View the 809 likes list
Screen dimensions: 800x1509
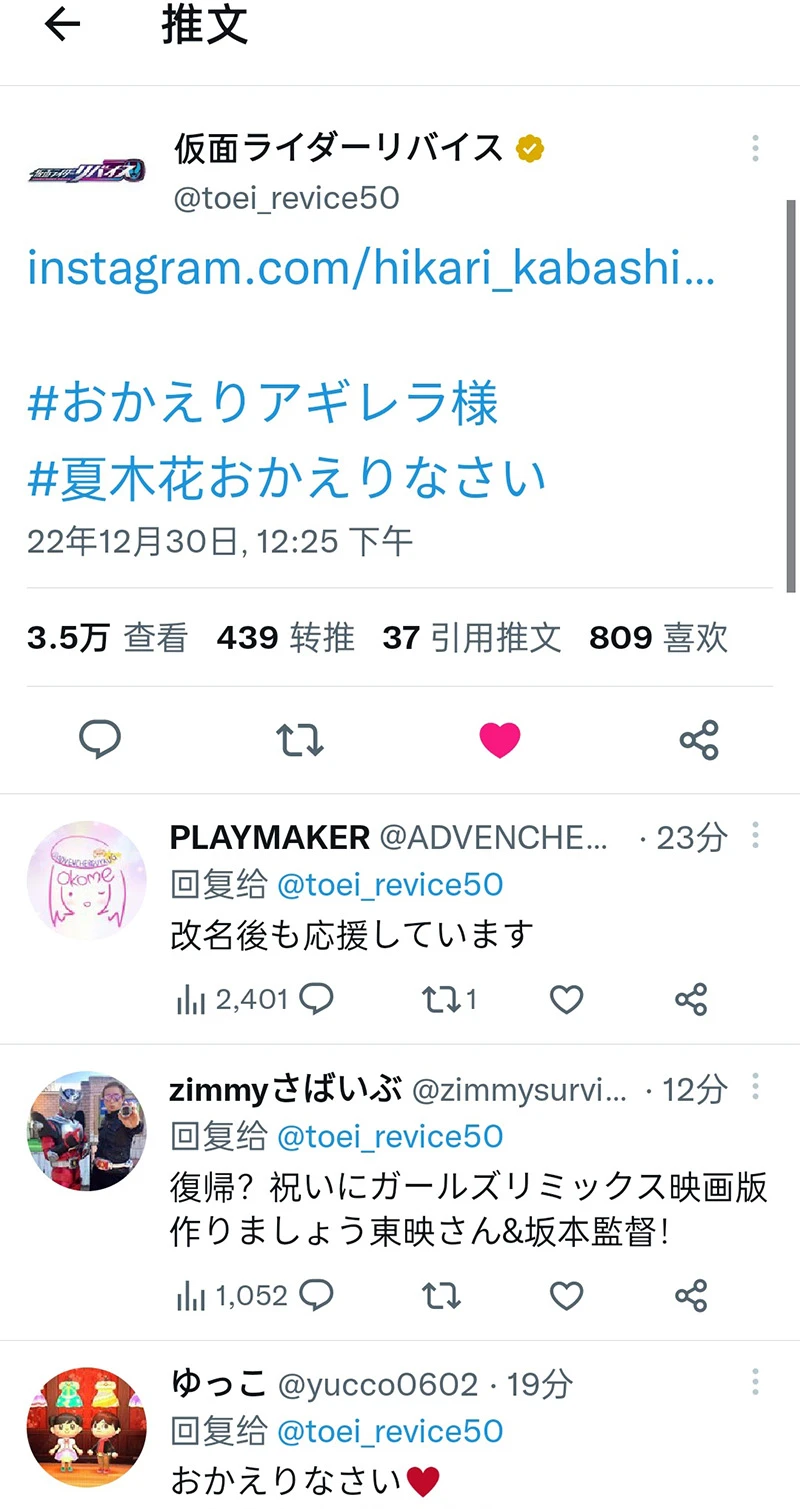coord(658,638)
